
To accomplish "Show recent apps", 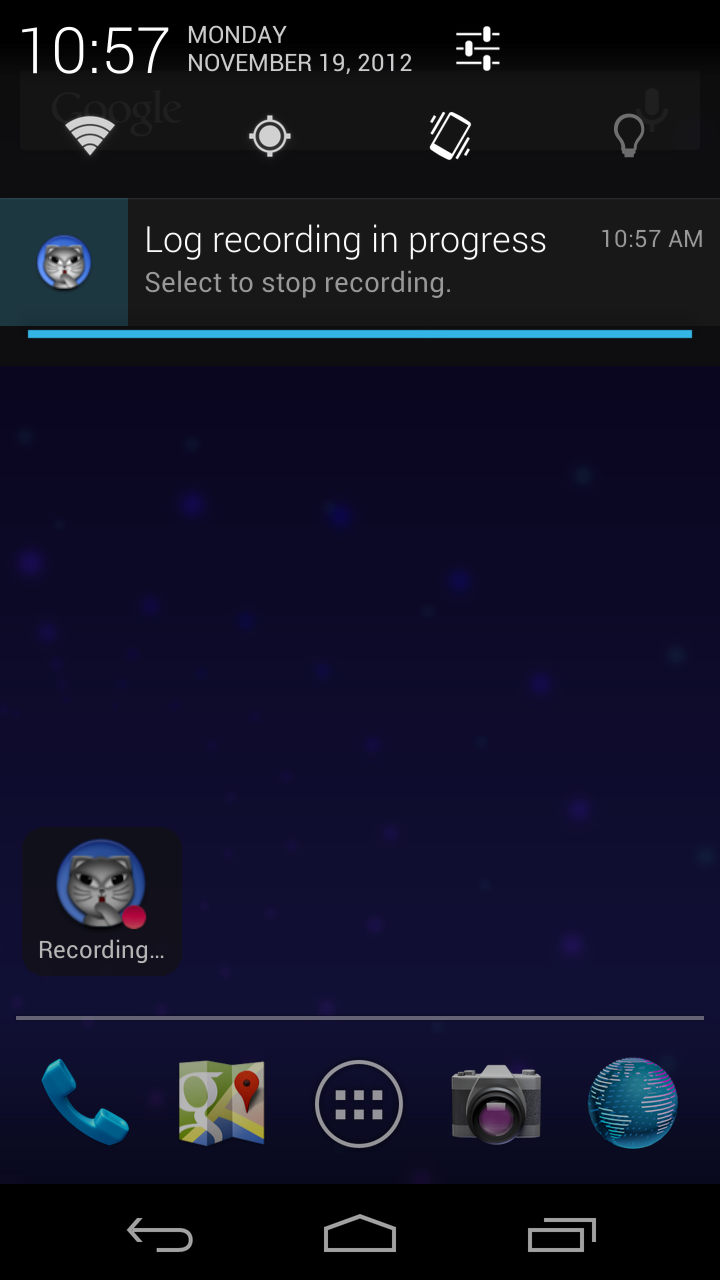I will [561, 1236].
